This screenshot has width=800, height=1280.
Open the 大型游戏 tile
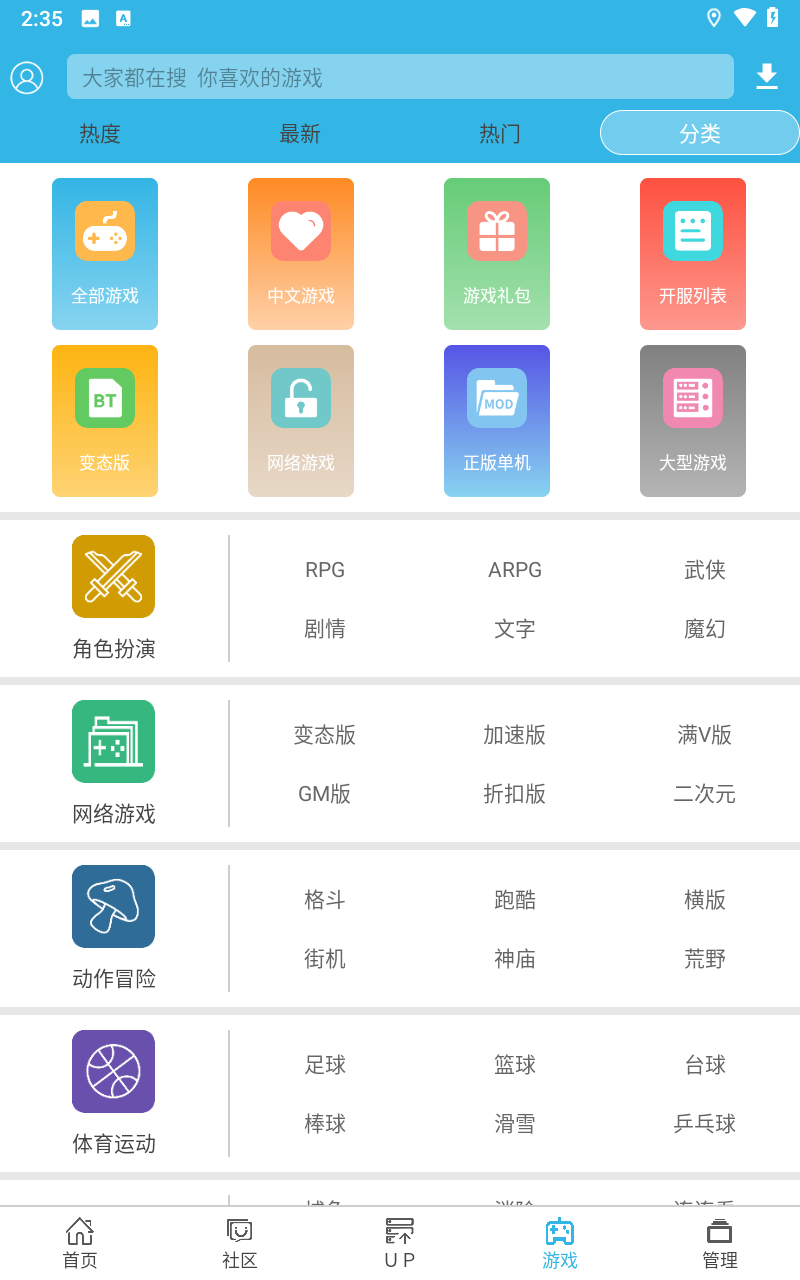(x=693, y=421)
